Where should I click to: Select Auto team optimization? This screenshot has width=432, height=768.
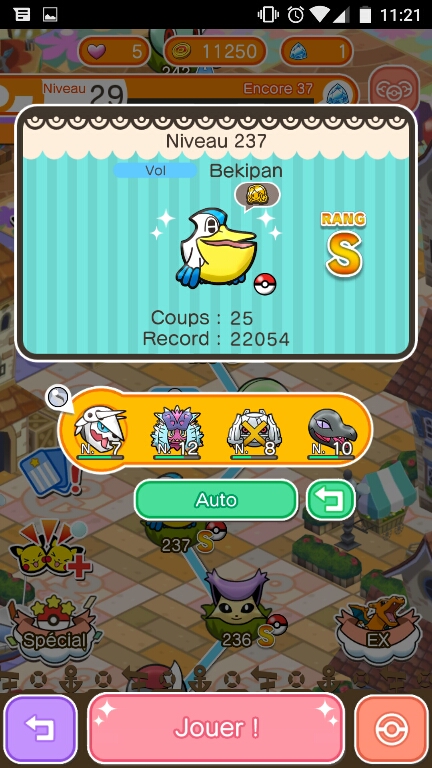coord(216,500)
